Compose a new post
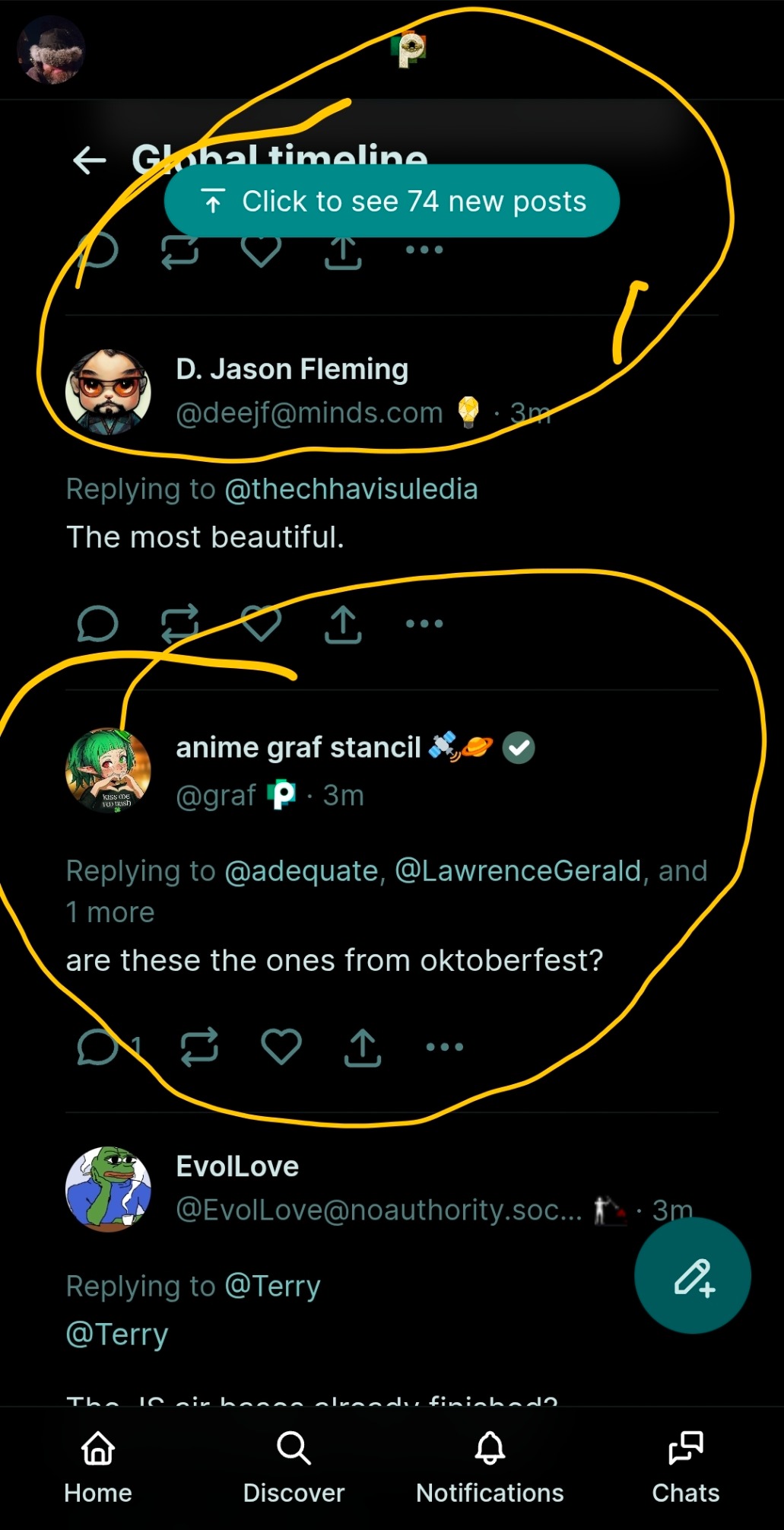Image resolution: width=784 pixels, height=1530 pixels. tap(693, 1276)
